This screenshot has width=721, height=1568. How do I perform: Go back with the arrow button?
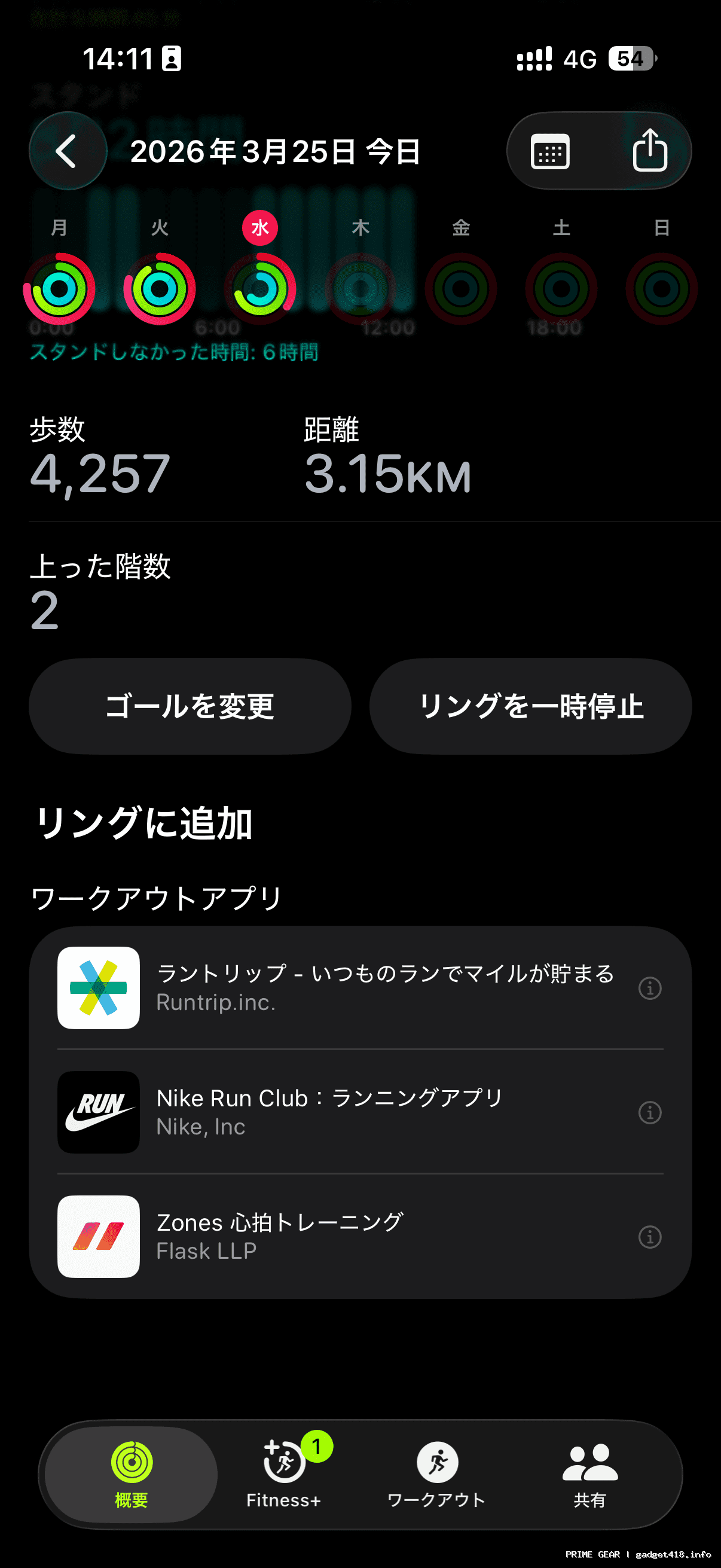(67, 151)
